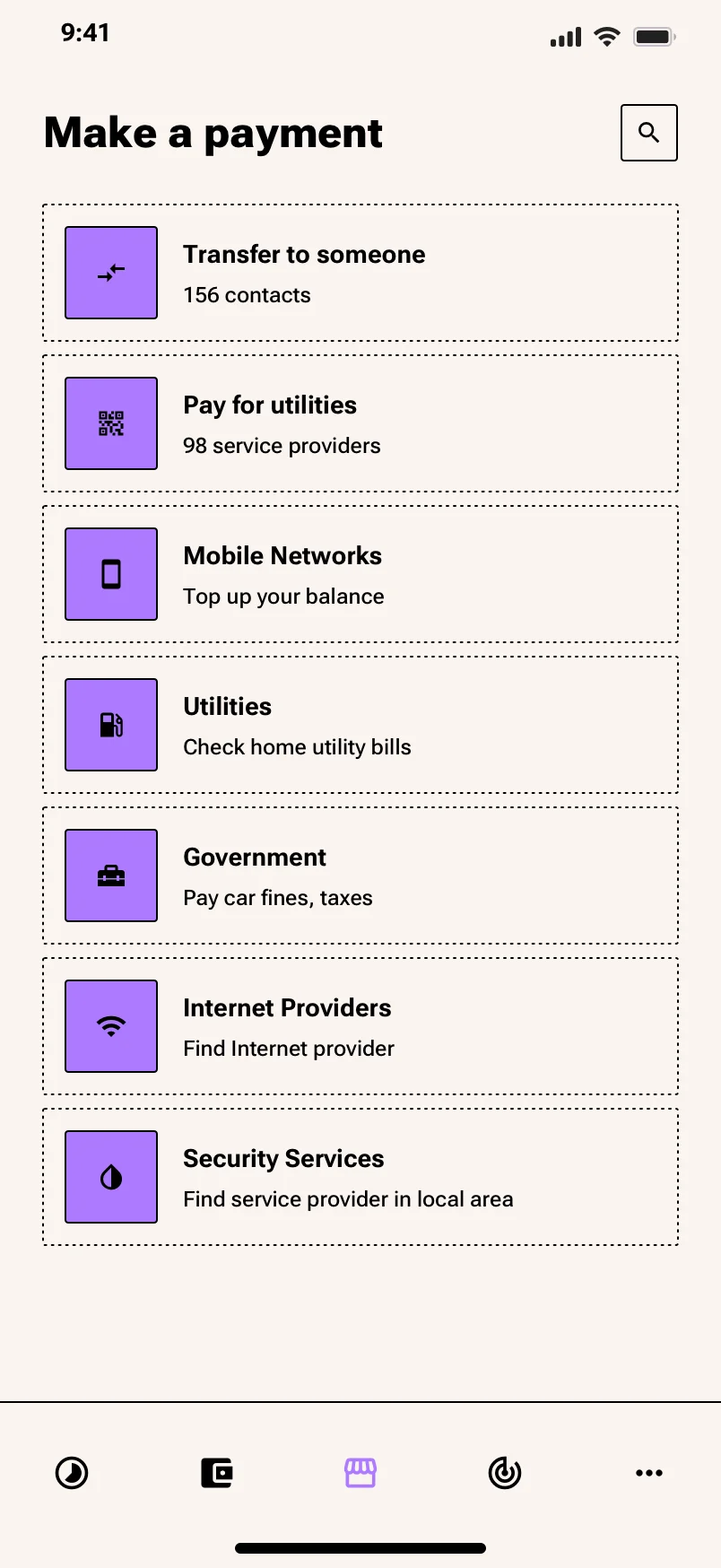Open the radar tab
This screenshot has height=1568, width=721.
[x=505, y=1473]
